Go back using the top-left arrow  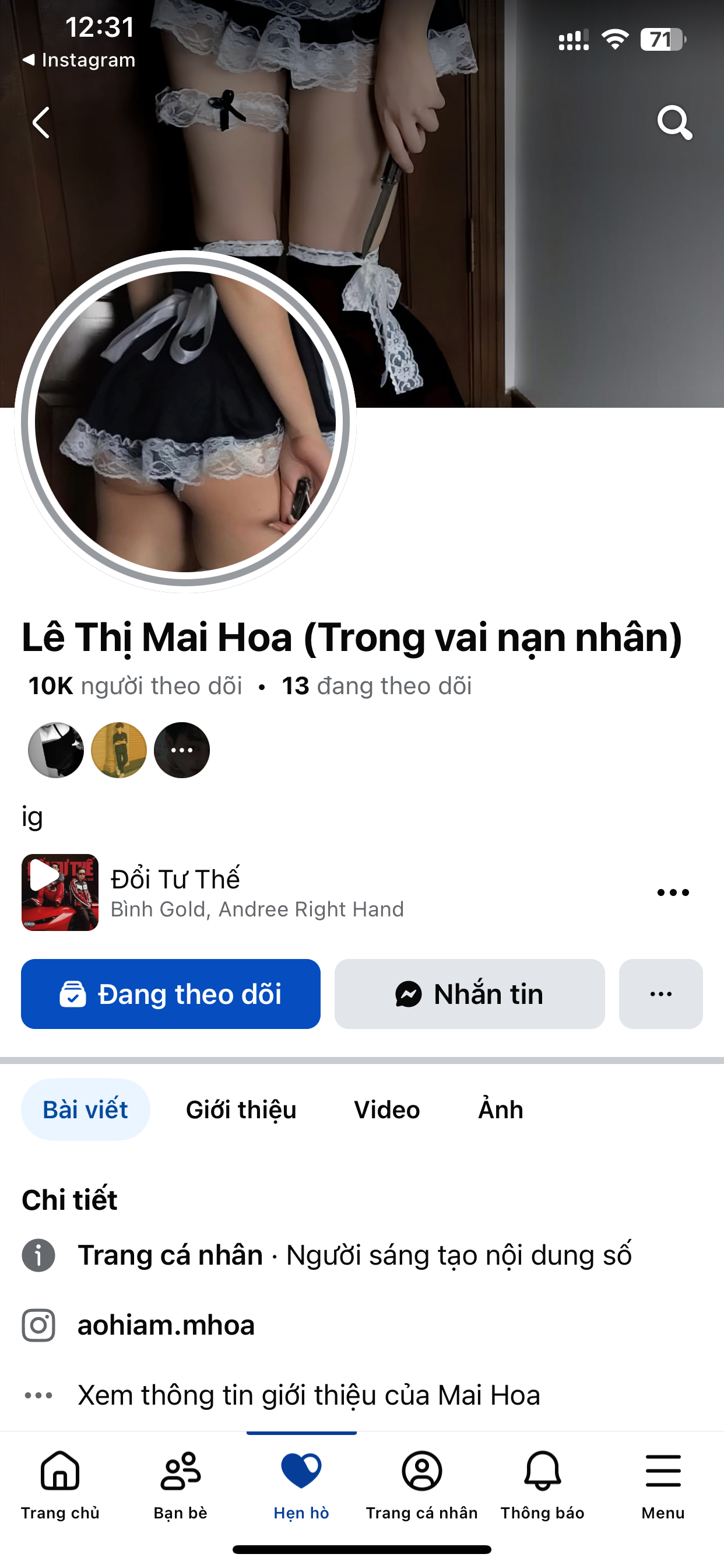click(x=41, y=123)
